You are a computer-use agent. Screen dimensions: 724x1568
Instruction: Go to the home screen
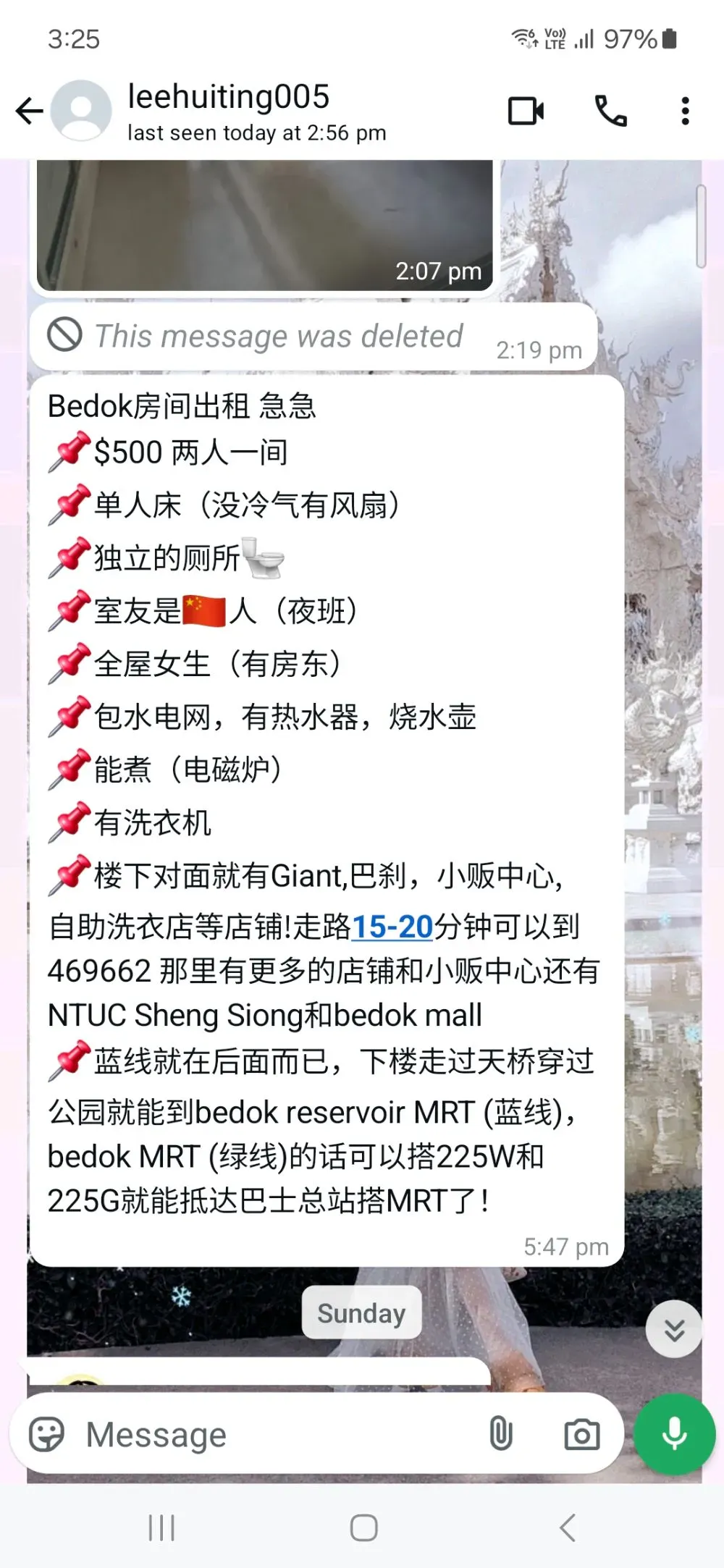(363, 1528)
